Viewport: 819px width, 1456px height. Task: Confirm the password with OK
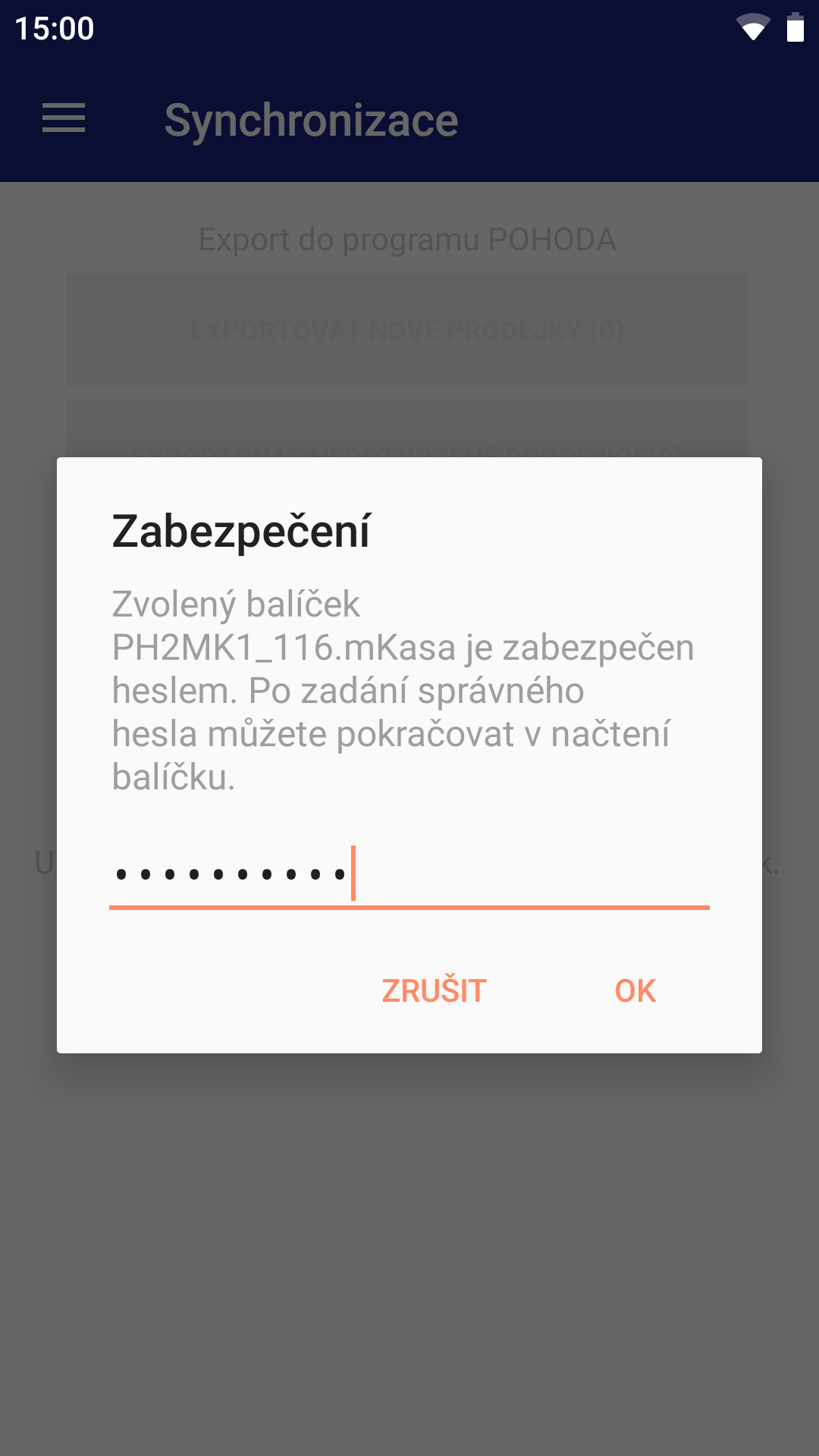pyautogui.click(x=635, y=990)
